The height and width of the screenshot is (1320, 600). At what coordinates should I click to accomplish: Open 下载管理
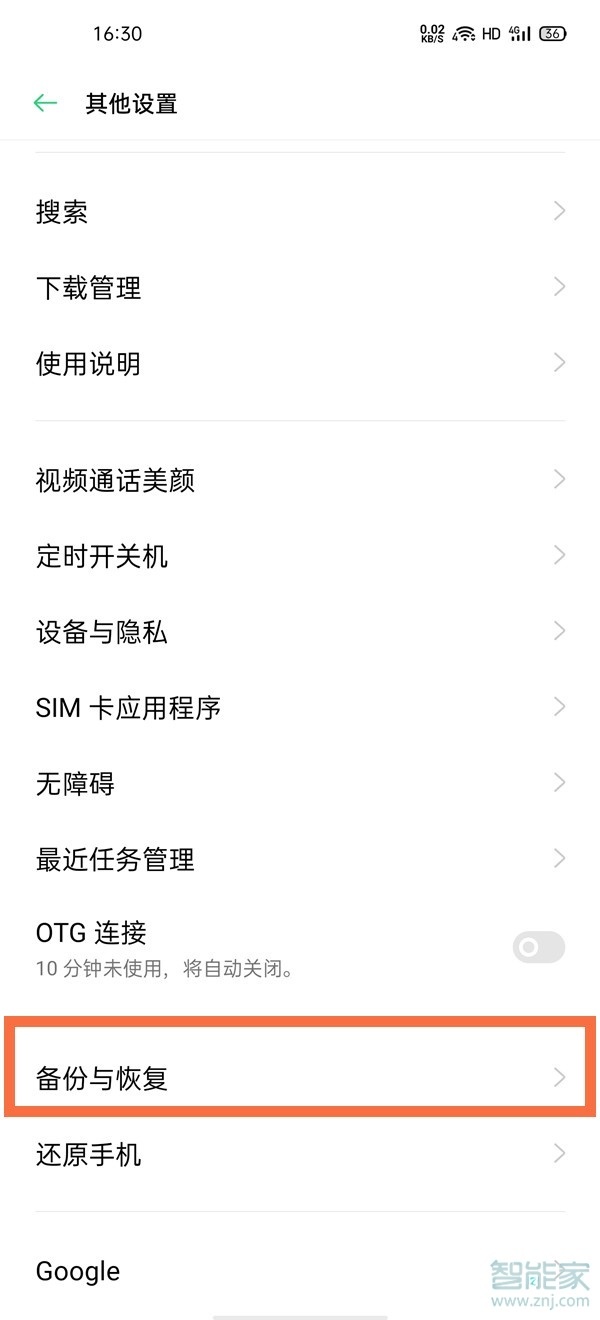pyautogui.click(x=300, y=288)
